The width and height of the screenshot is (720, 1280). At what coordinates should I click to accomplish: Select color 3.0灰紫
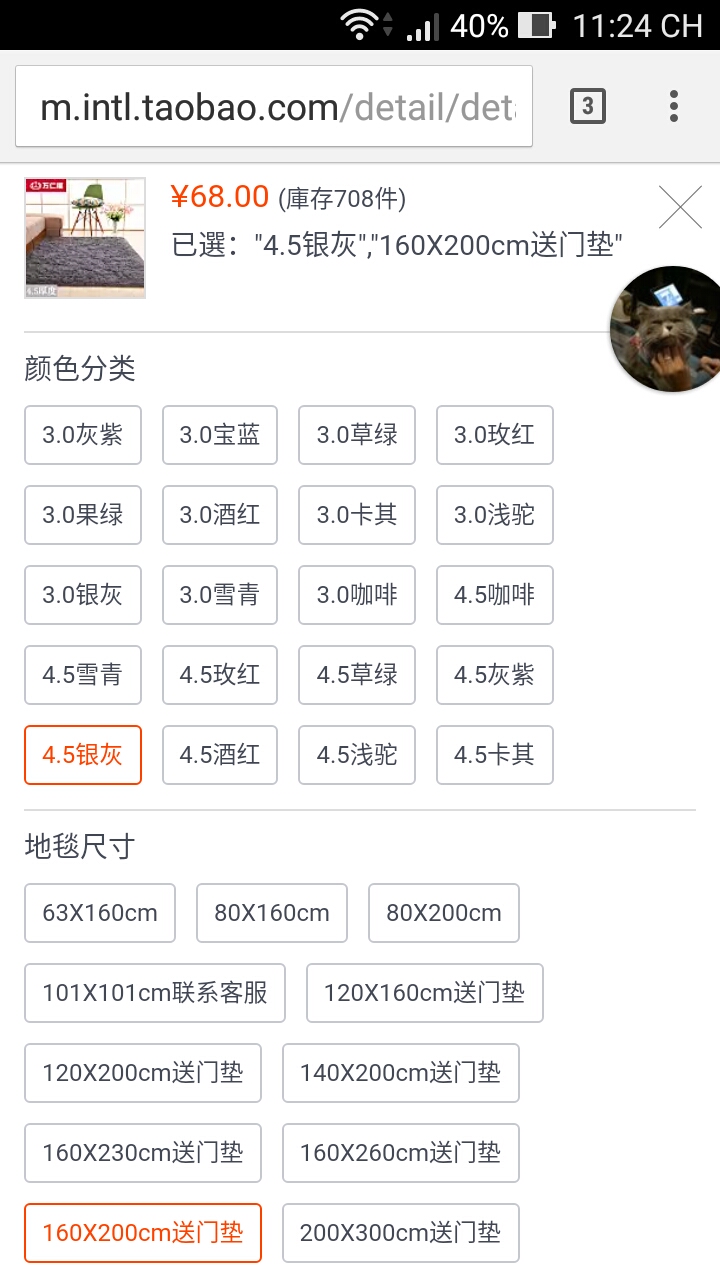pyautogui.click(x=83, y=435)
